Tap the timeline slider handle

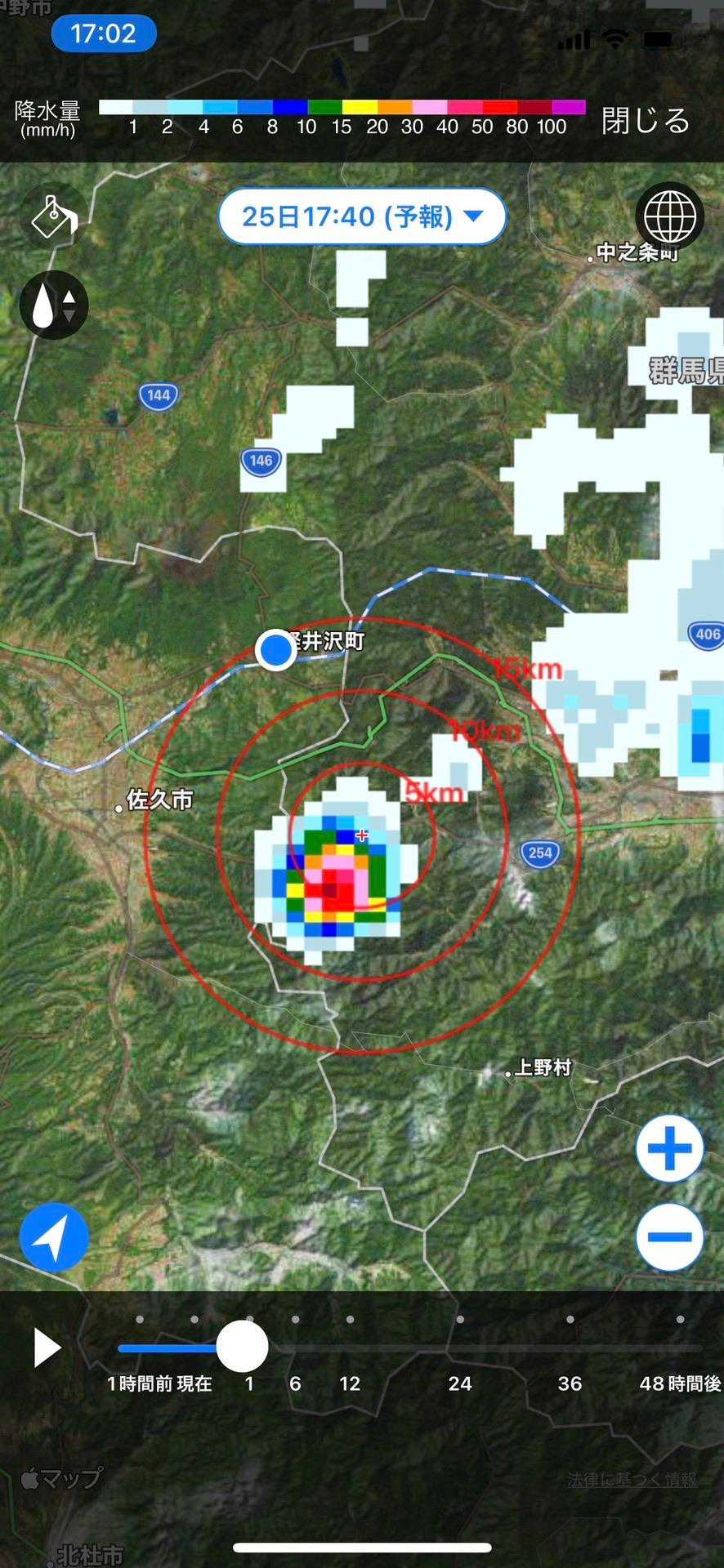tap(242, 1347)
